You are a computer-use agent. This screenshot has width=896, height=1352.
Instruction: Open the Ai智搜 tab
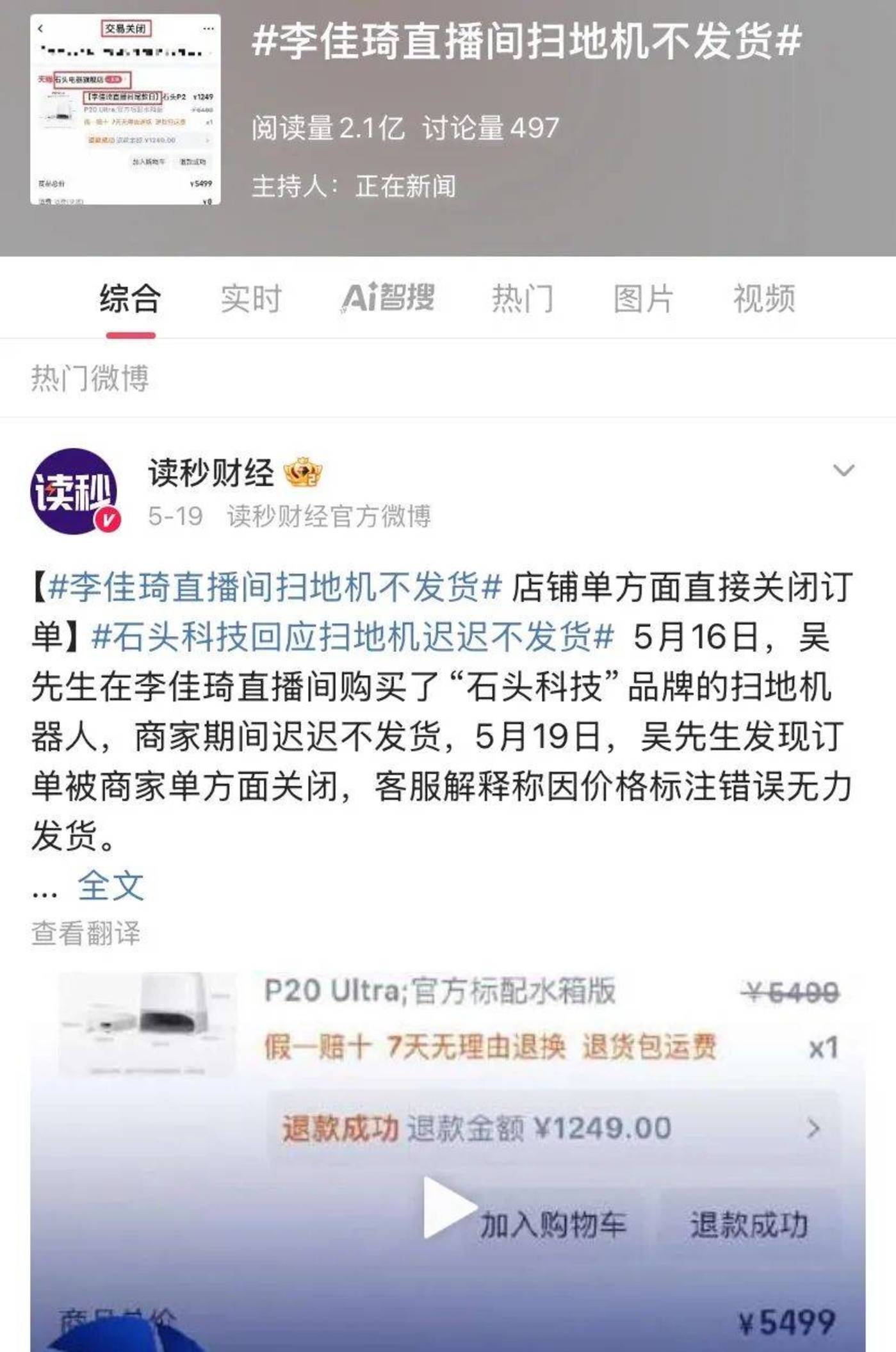click(388, 298)
